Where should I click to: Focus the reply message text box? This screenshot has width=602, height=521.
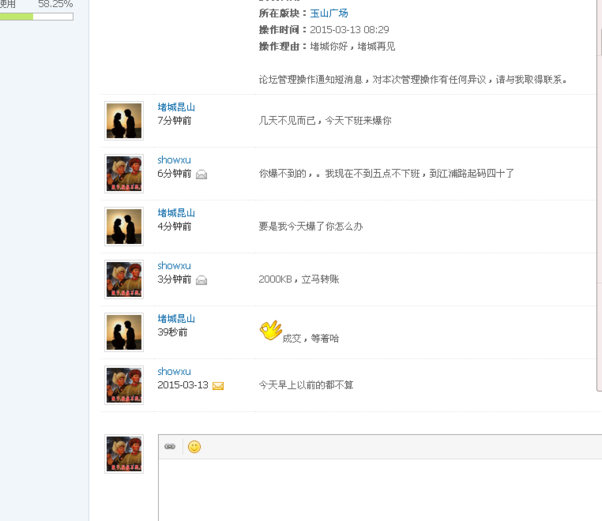[380, 490]
